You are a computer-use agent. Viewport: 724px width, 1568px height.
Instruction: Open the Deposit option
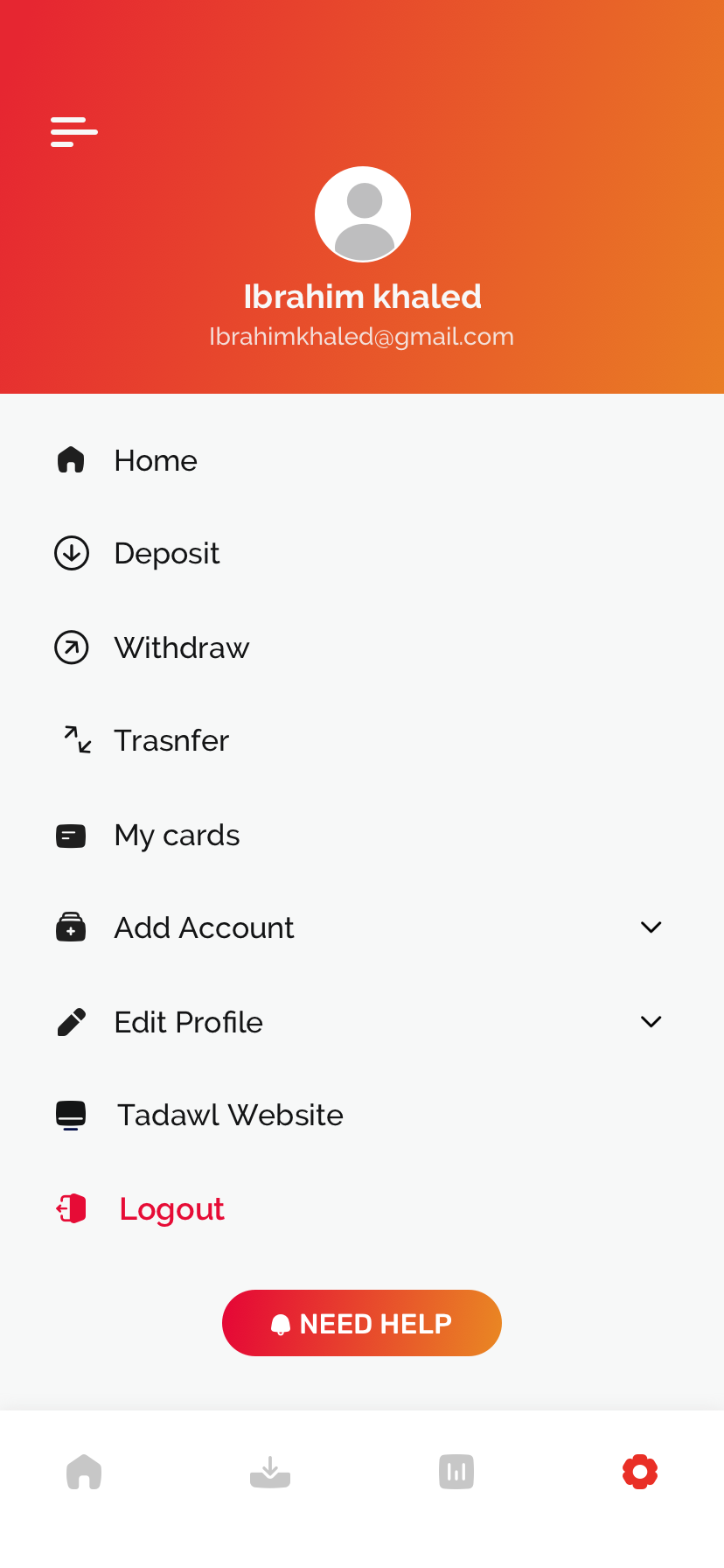[x=362, y=554]
